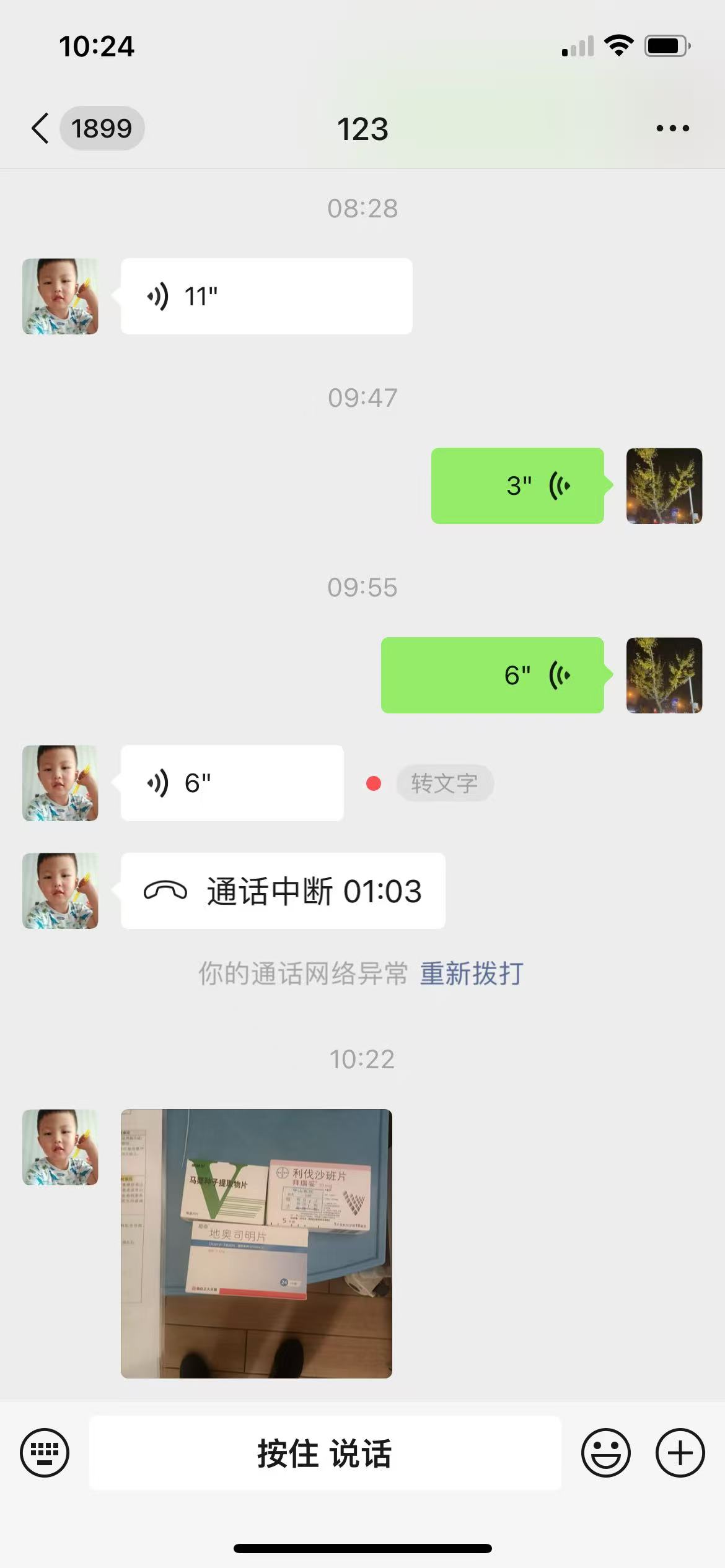
Task: Open the plus attachments menu
Action: [x=680, y=1453]
